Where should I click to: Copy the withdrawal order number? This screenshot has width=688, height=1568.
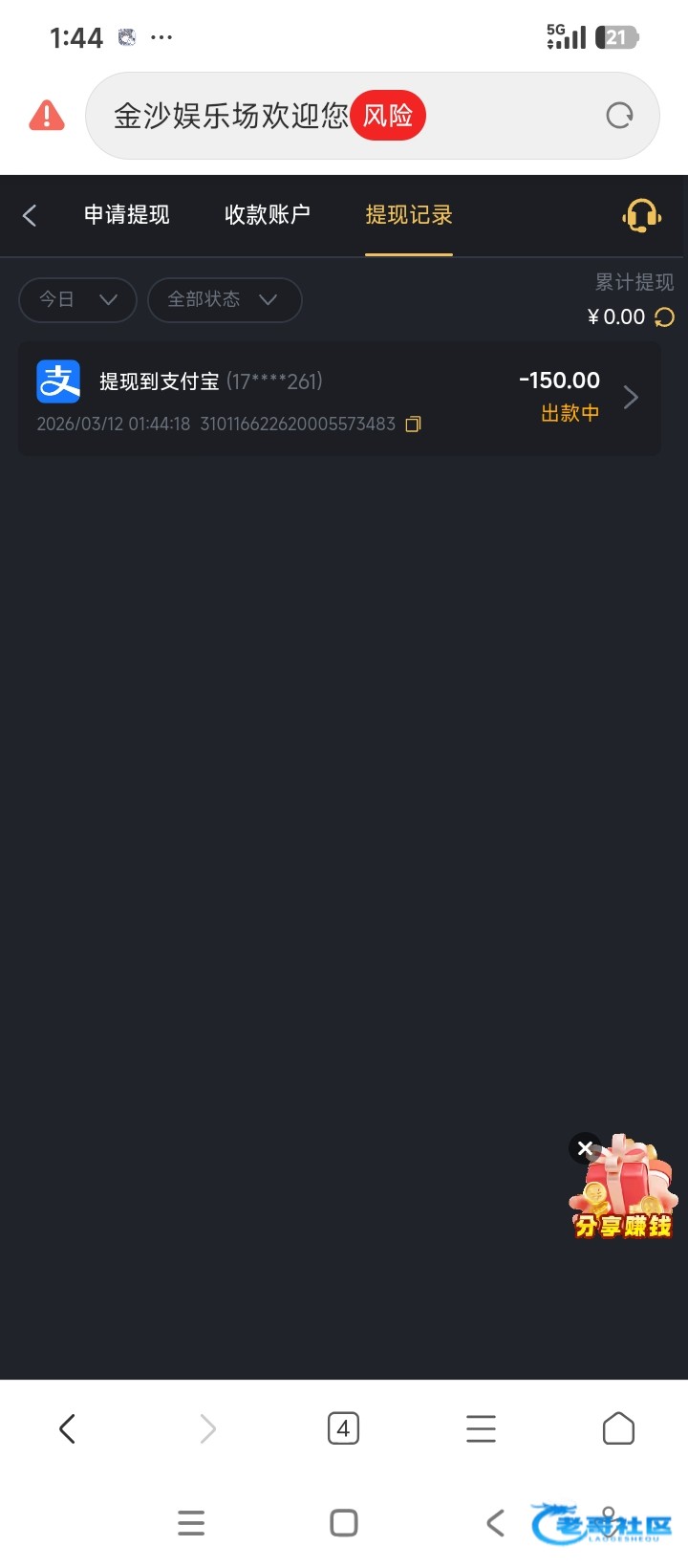tap(413, 424)
